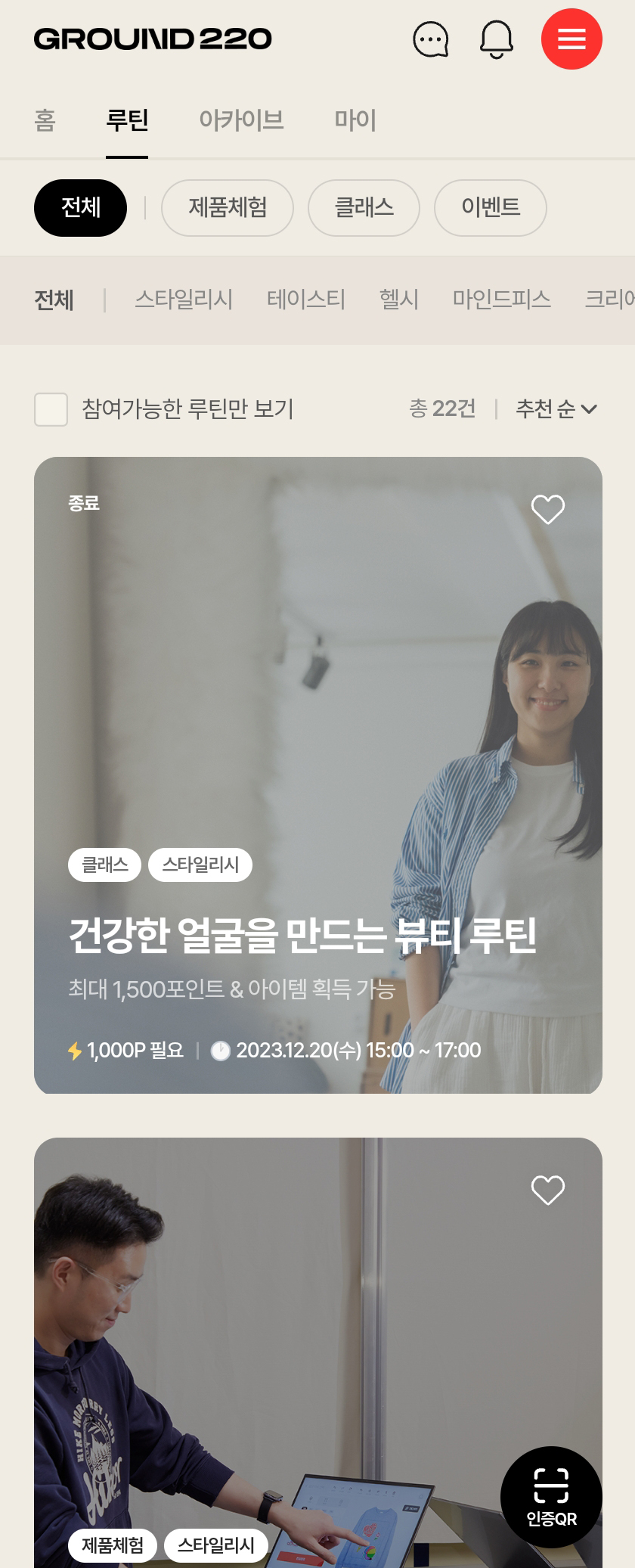Tap the GROUND 220 logo to go home

(153, 39)
